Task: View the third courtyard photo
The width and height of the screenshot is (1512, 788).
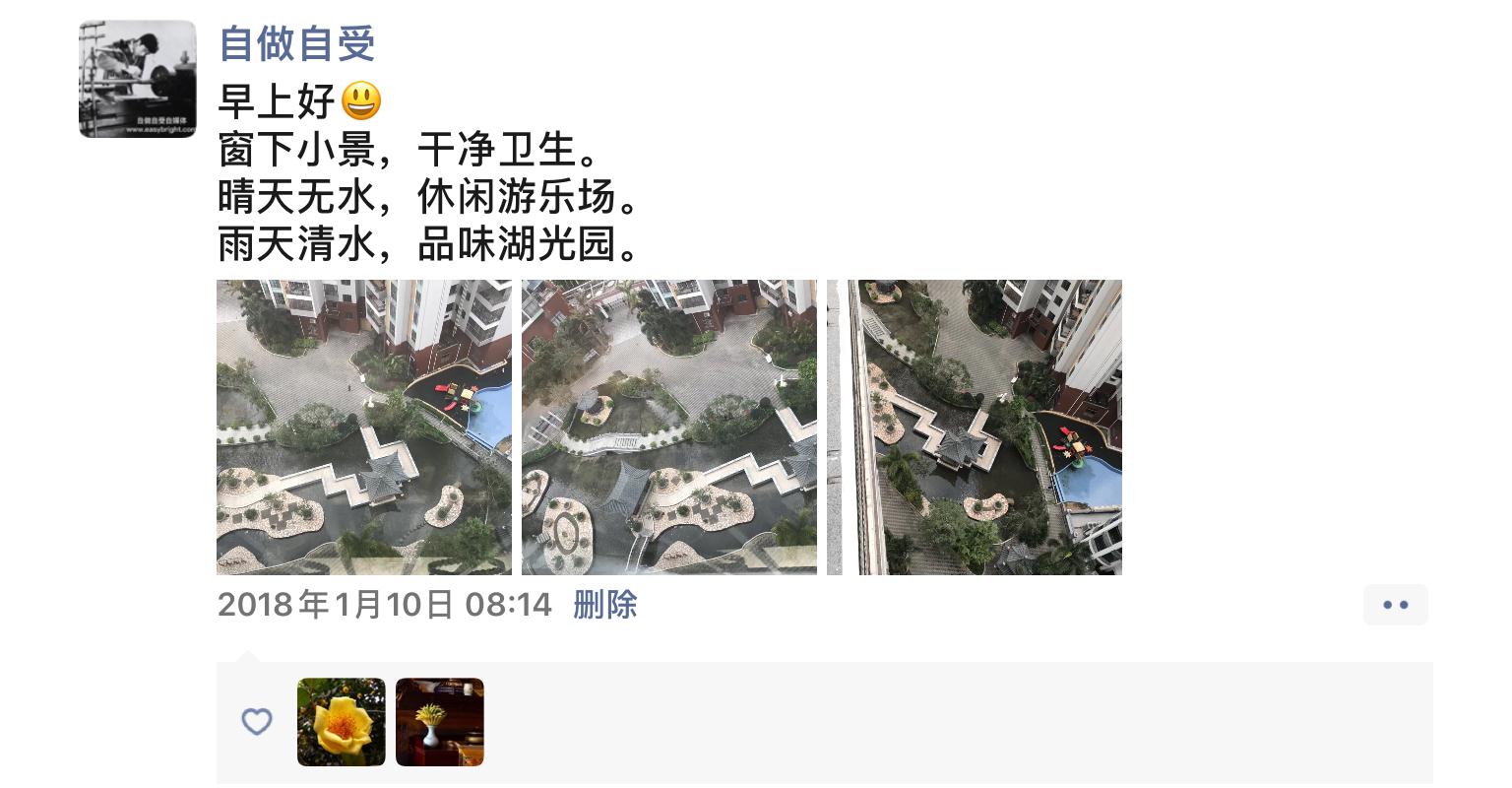Action: click(x=975, y=427)
